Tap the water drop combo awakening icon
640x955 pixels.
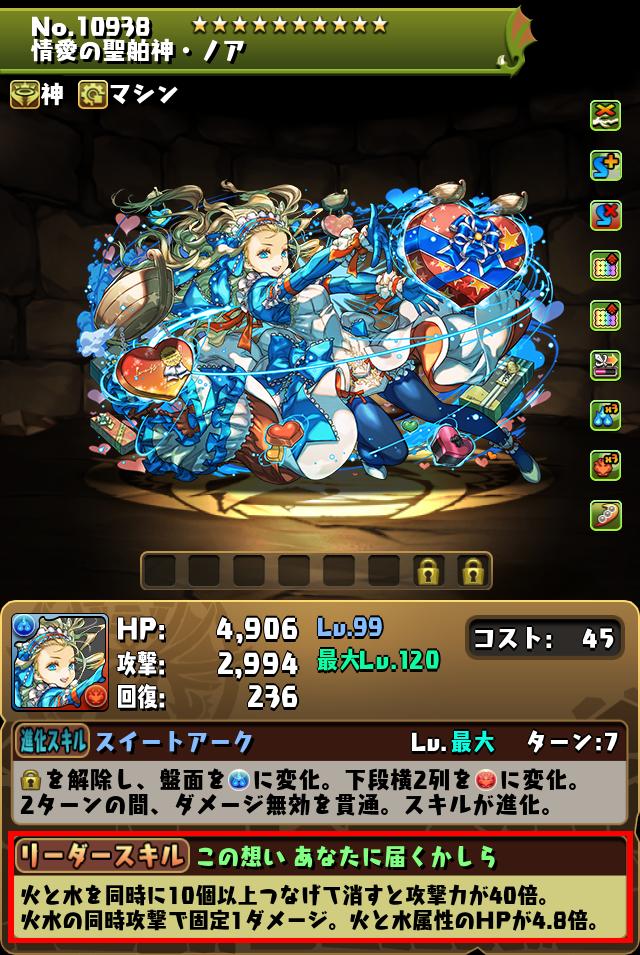pyautogui.click(x=605, y=414)
